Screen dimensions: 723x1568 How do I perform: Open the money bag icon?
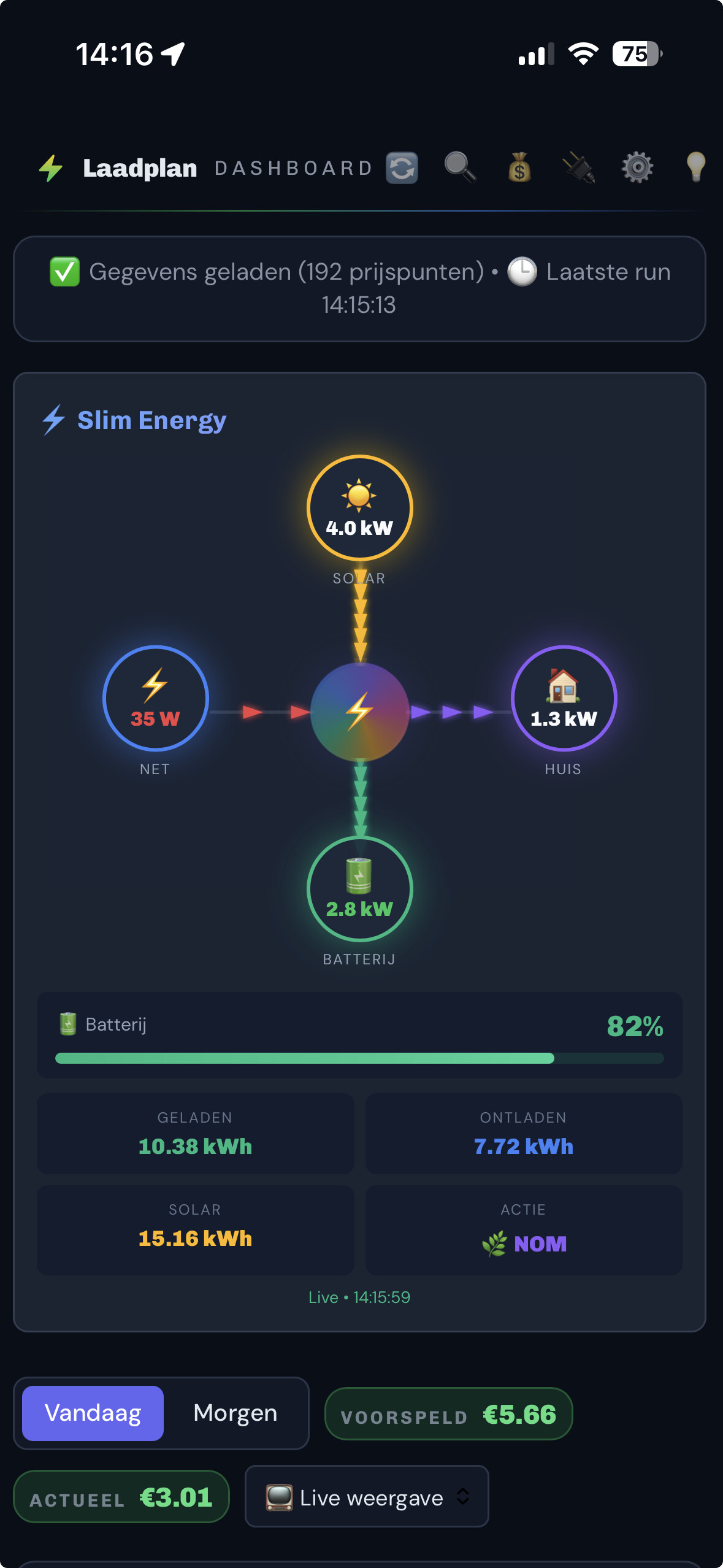(519, 167)
